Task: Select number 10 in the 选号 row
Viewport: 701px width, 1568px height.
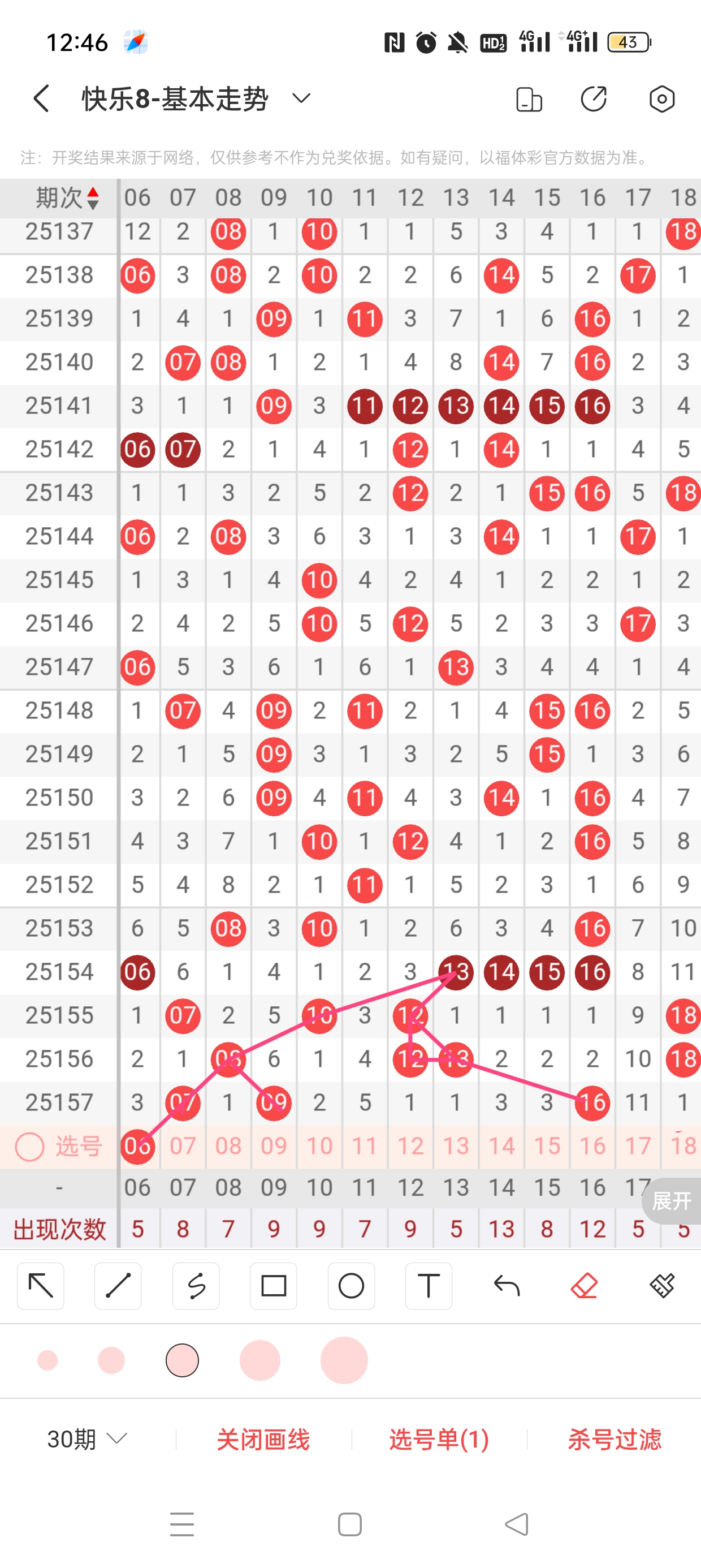Action: coord(319,1146)
